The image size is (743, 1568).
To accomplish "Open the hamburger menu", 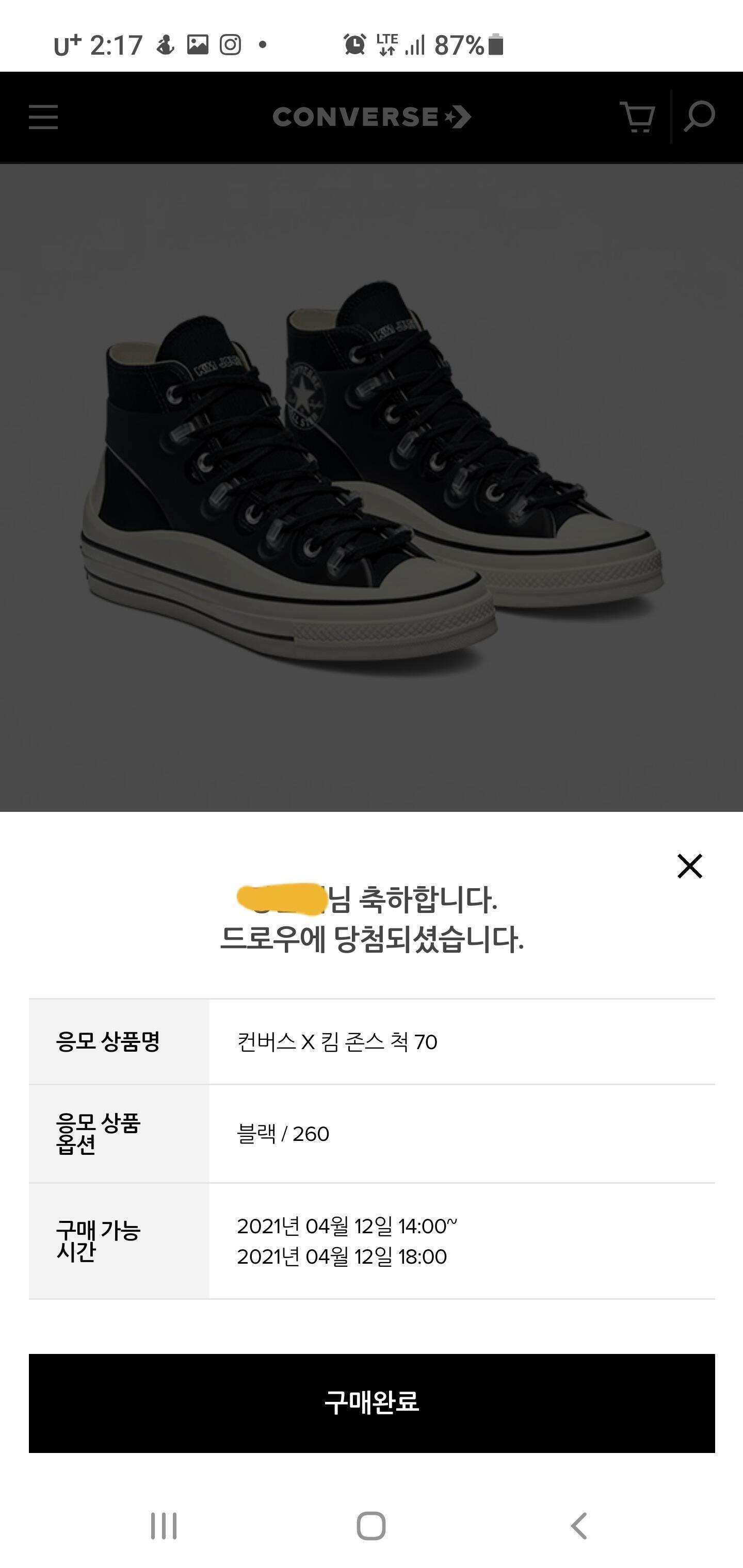I will pos(43,117).
